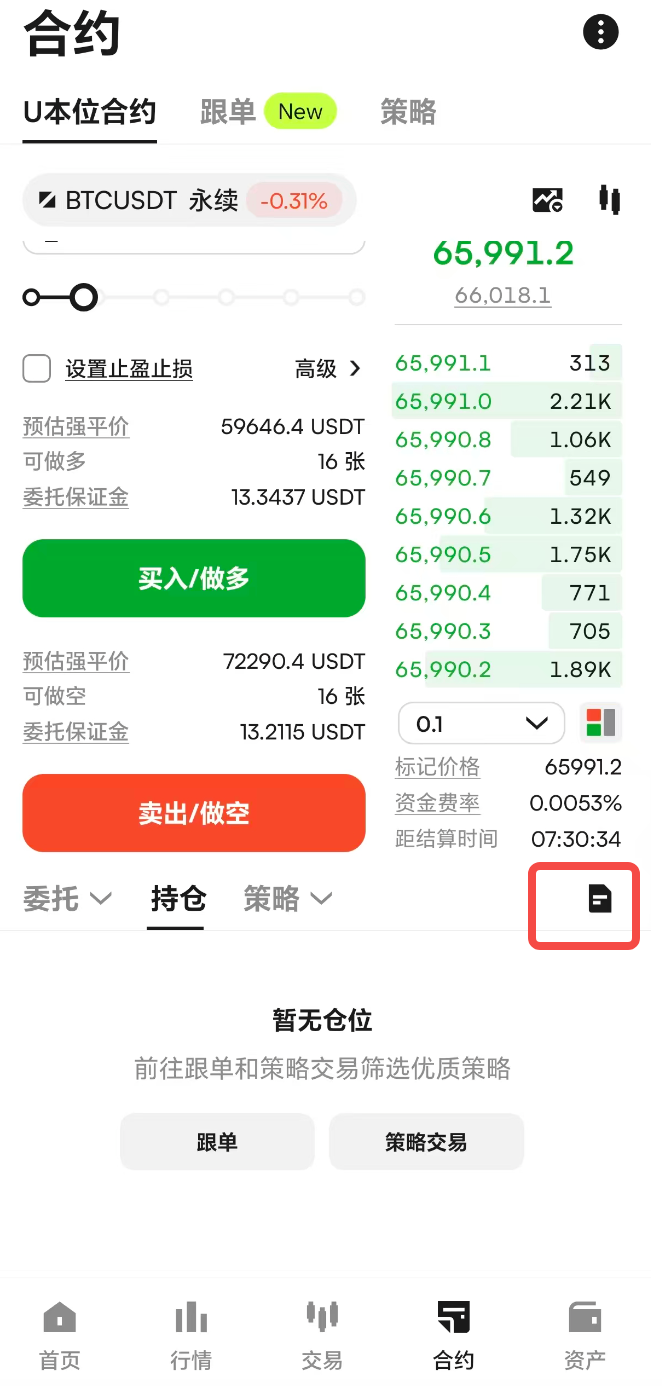This screenshot has height=1386, width=662.
Task: Tap the 策略交易 button
Action: (x=426, y=1142)
